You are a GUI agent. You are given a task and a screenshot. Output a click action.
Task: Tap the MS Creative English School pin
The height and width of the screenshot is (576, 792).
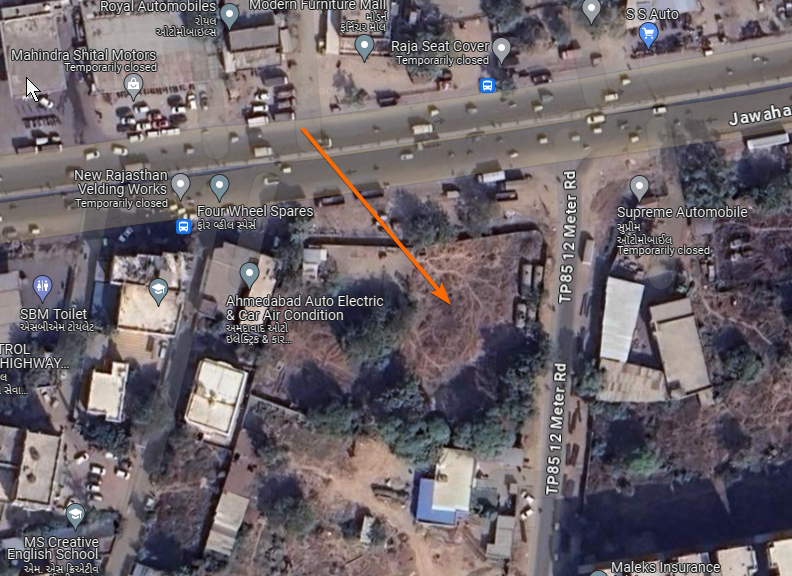(x=75, y=516)
